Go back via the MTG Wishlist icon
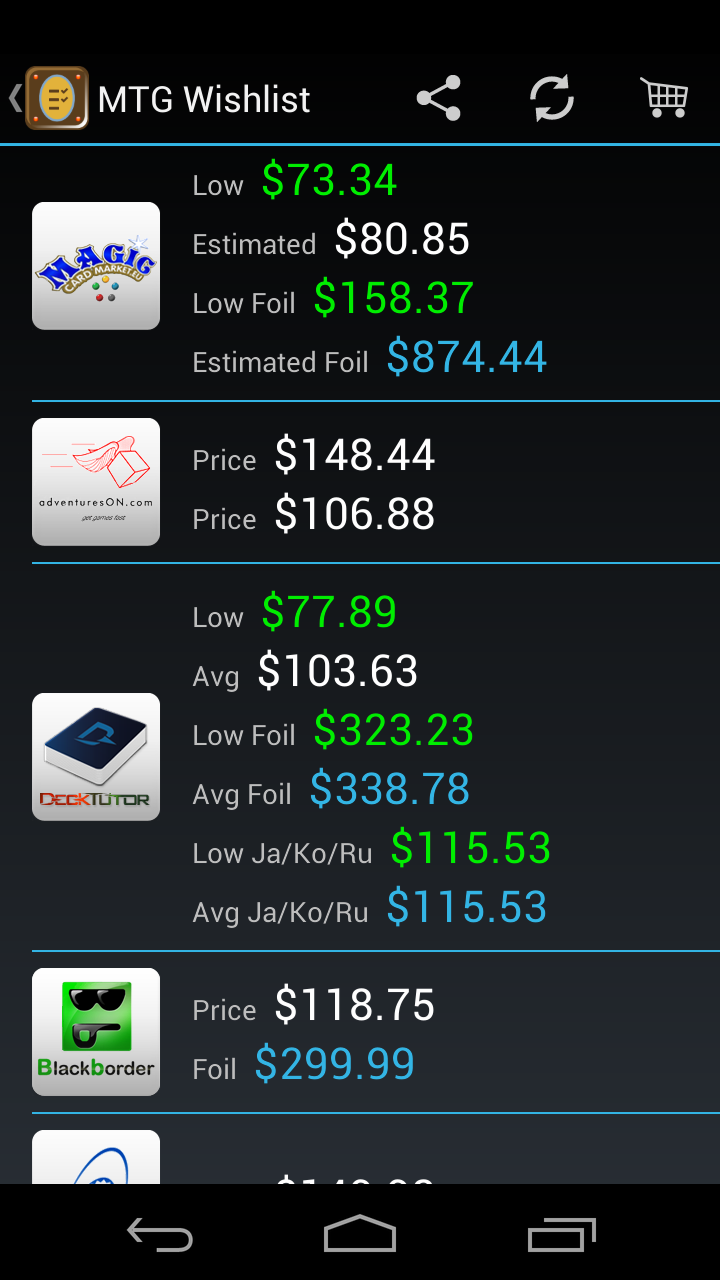720x1280 pixels. pos(56,98)
